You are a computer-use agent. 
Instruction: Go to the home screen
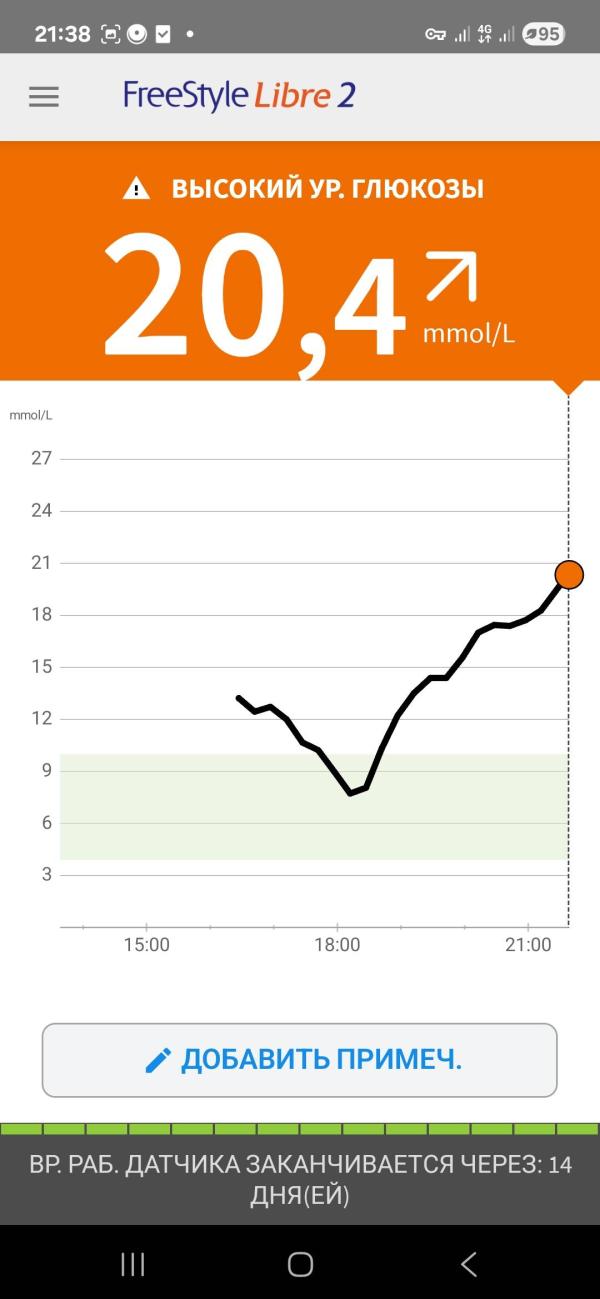300,1264
